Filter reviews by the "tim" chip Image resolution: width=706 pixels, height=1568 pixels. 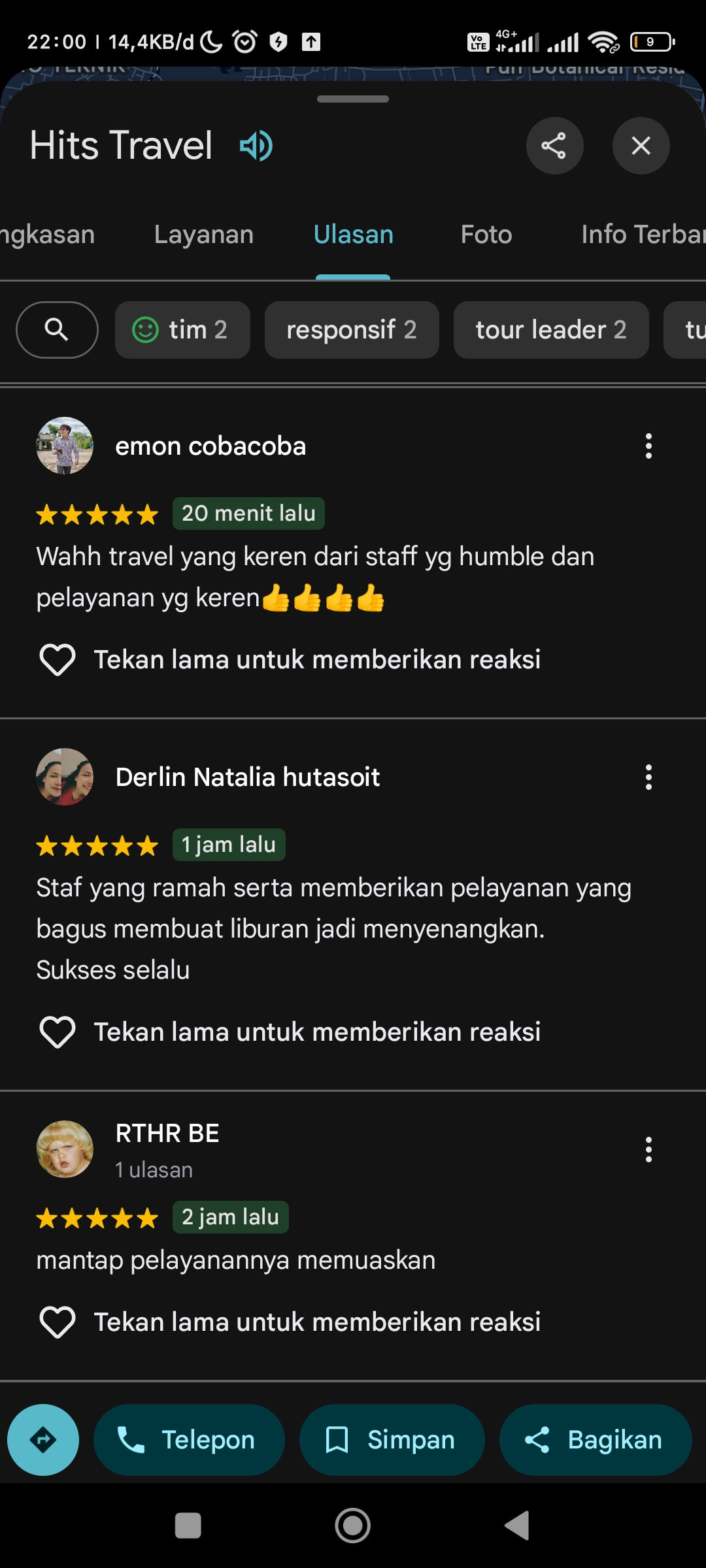pyautogui.click(x=182, y=330)
